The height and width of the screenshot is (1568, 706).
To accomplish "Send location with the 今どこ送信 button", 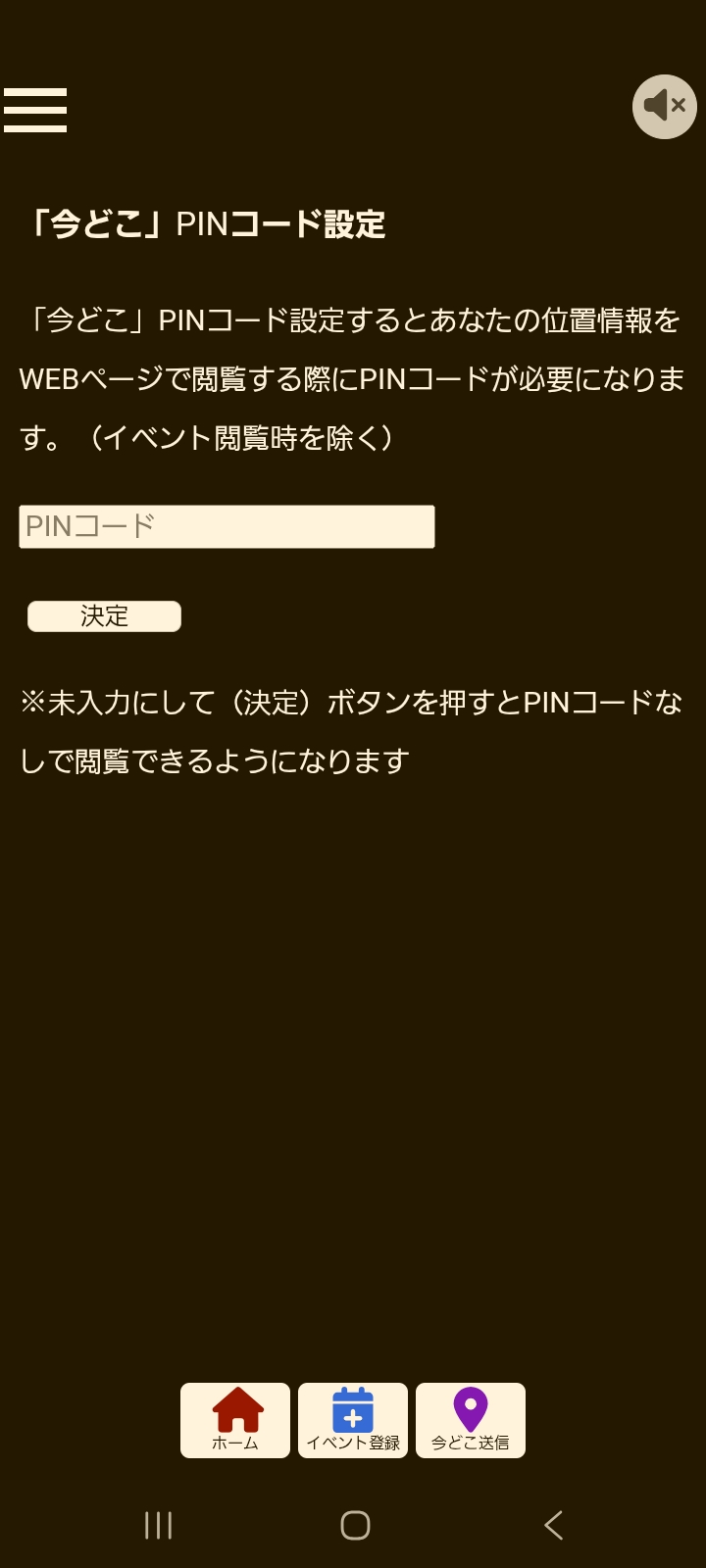I will click(471, 1419).
